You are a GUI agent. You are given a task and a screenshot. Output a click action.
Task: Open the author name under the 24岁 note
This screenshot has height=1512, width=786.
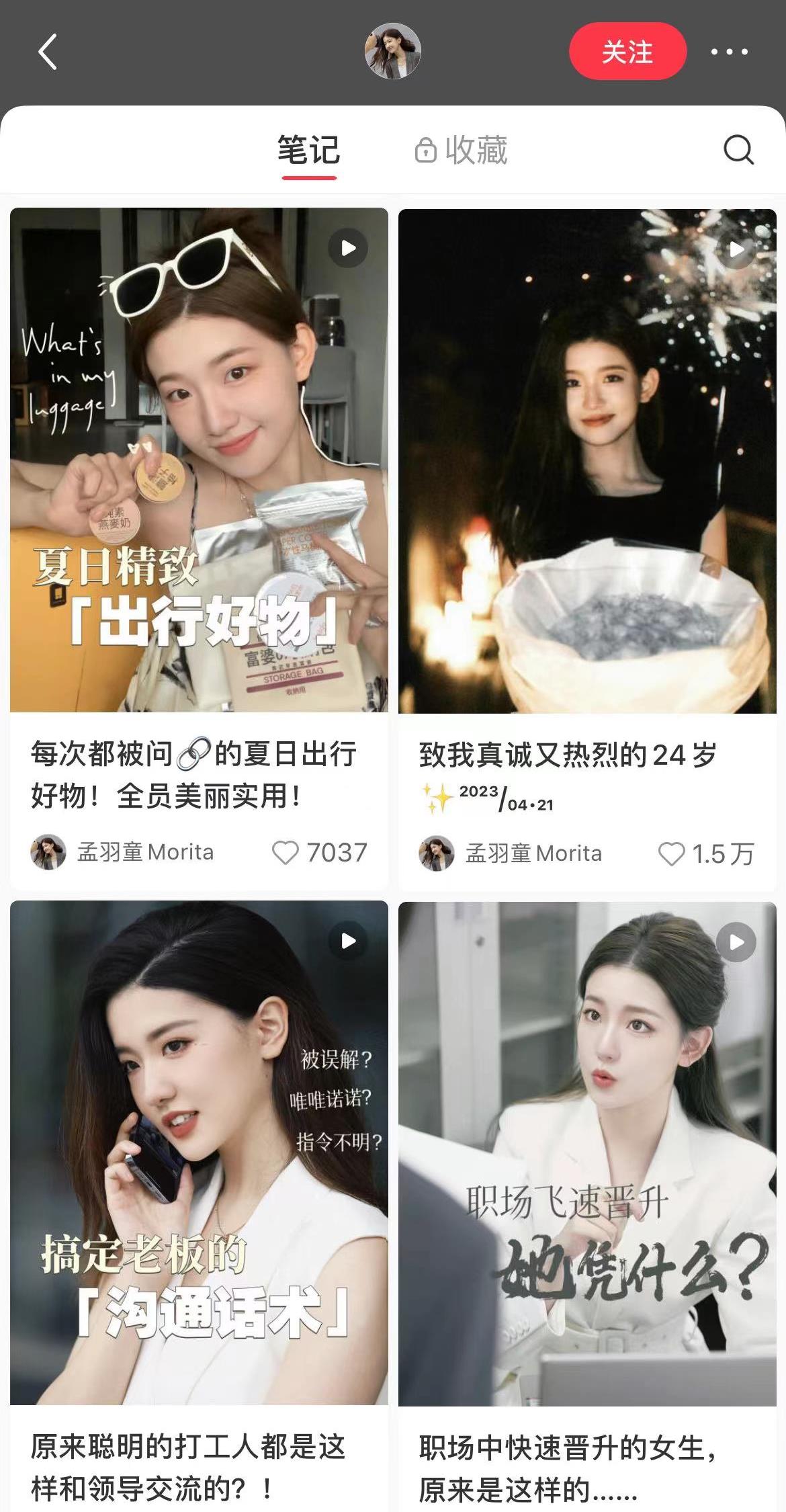tap(533, 854)
